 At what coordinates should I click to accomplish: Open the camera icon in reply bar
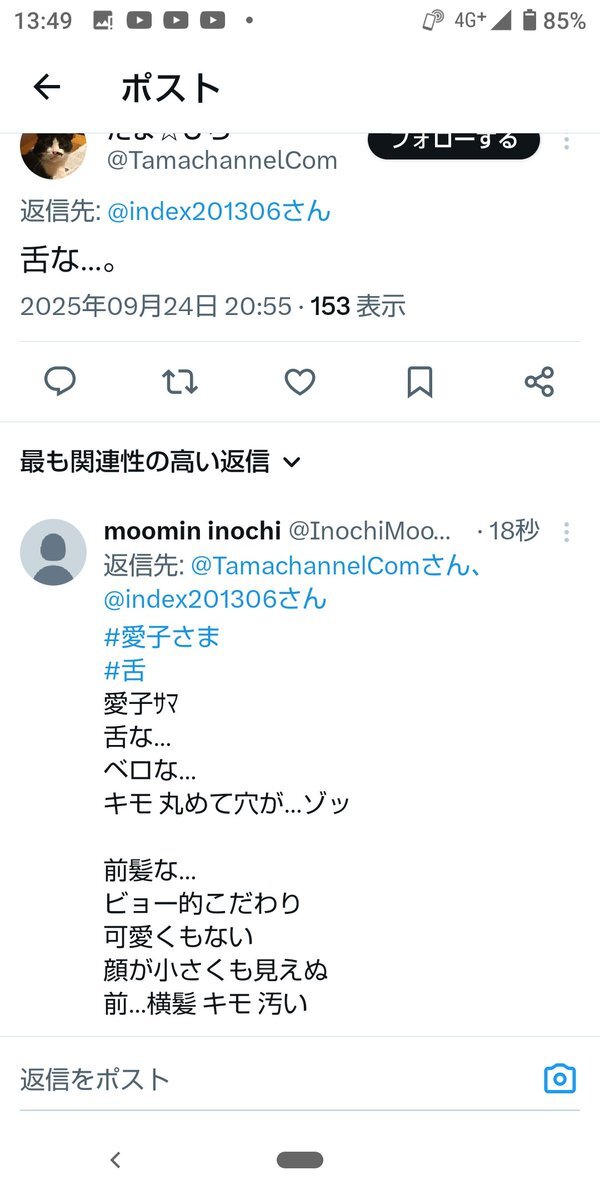[560, 1079]
